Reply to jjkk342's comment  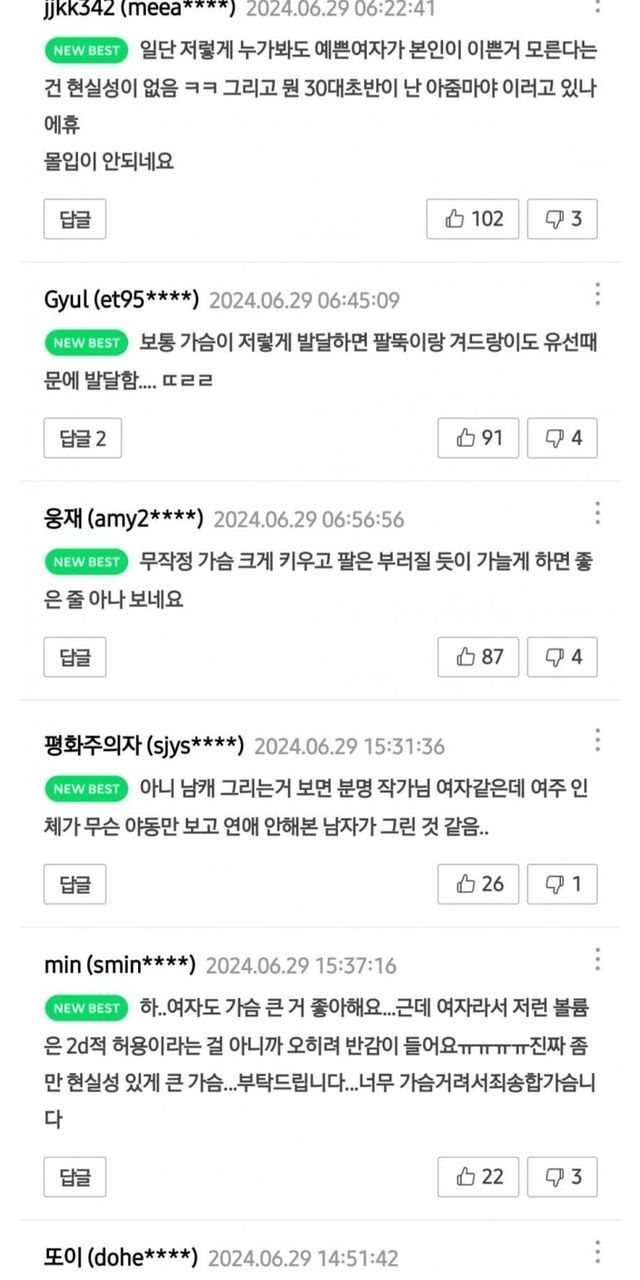[x=75, y=219]
